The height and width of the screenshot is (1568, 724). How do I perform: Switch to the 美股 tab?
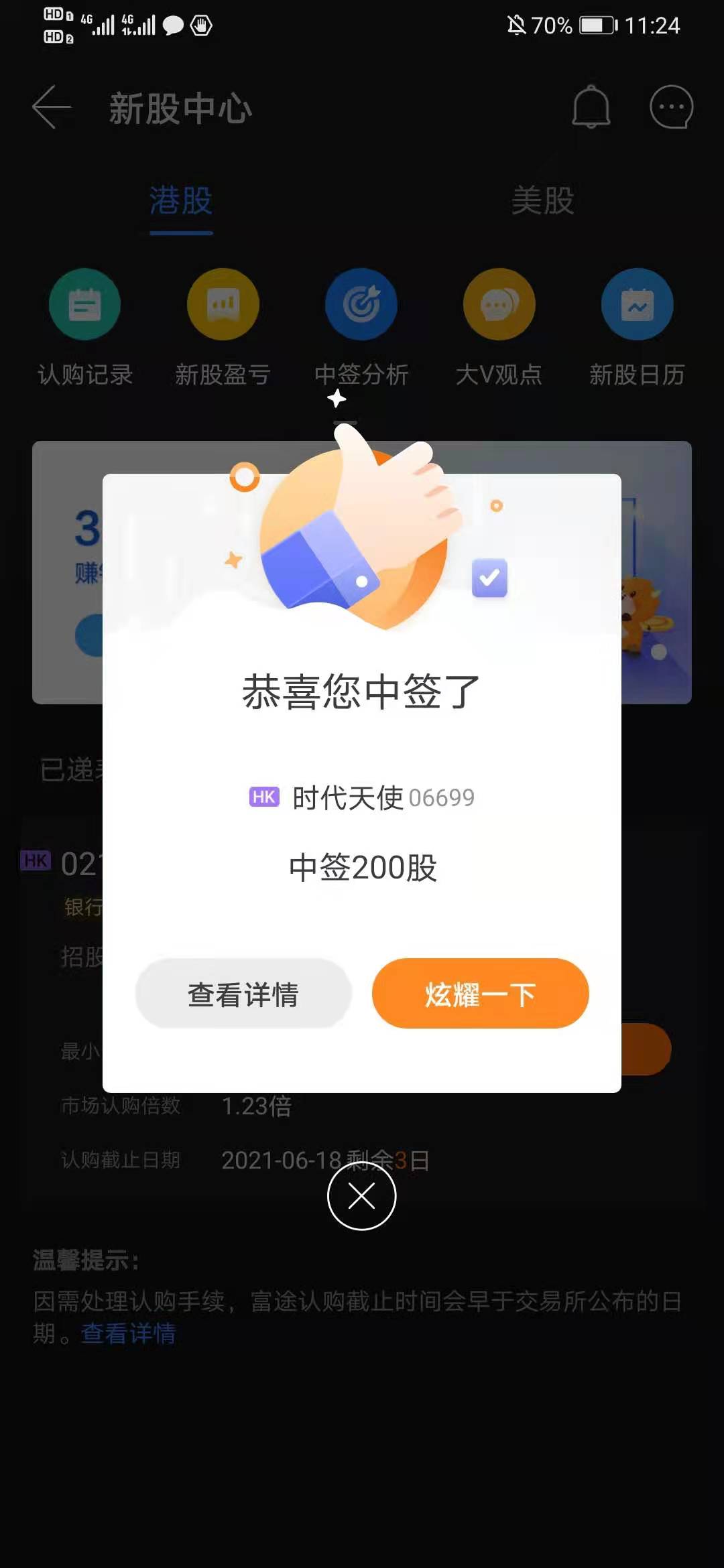(x=542, y=201)
